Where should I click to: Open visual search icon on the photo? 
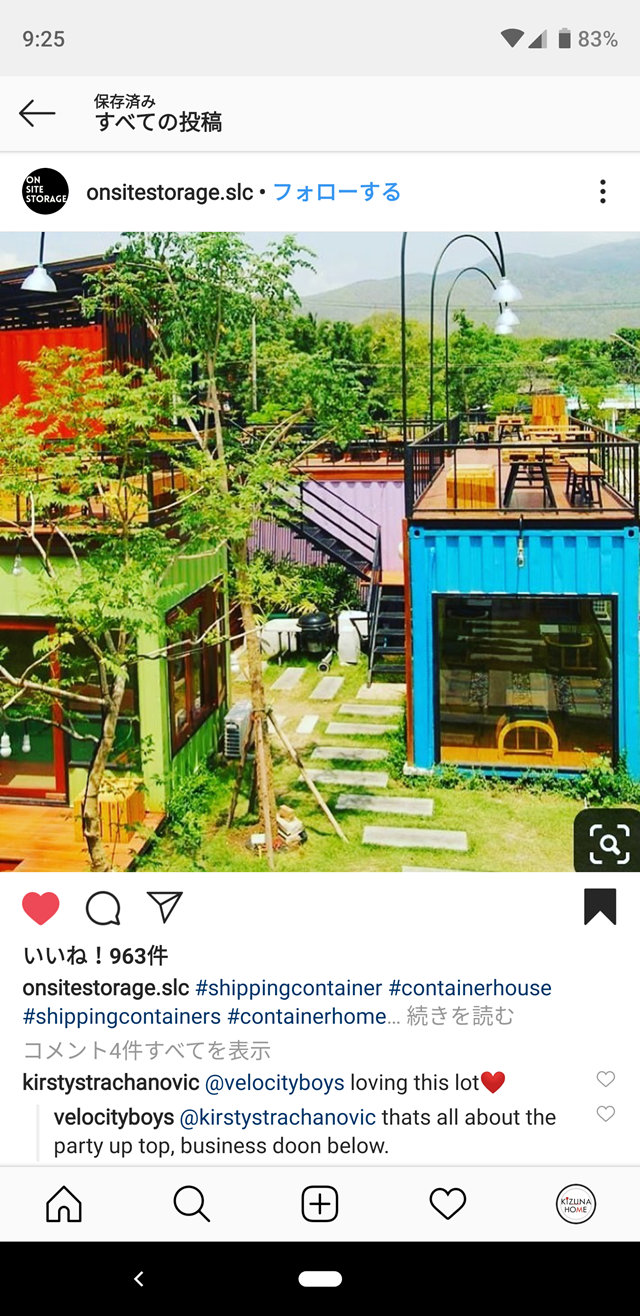(x=608, y=843)
